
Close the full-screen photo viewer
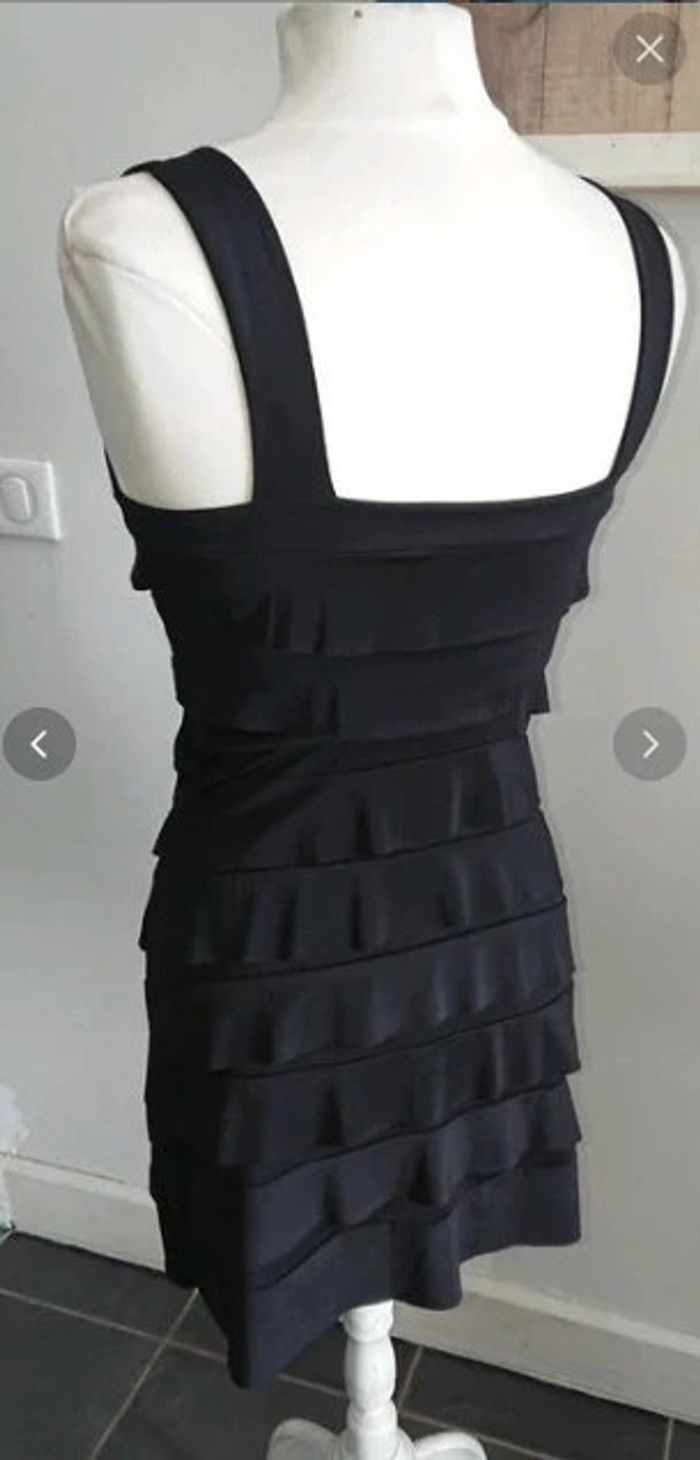650,48
